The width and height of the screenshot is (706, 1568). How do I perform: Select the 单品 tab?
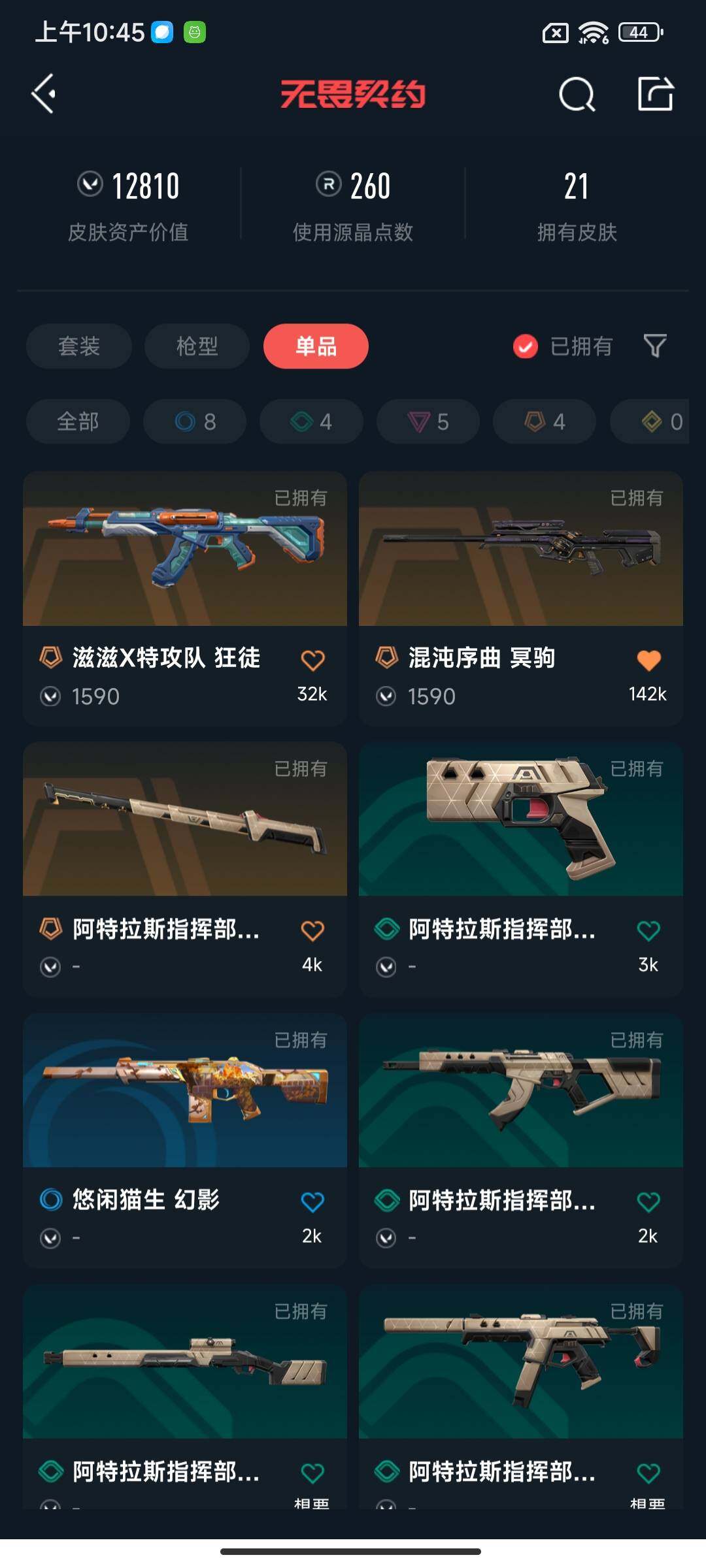[x=316, y=346]
